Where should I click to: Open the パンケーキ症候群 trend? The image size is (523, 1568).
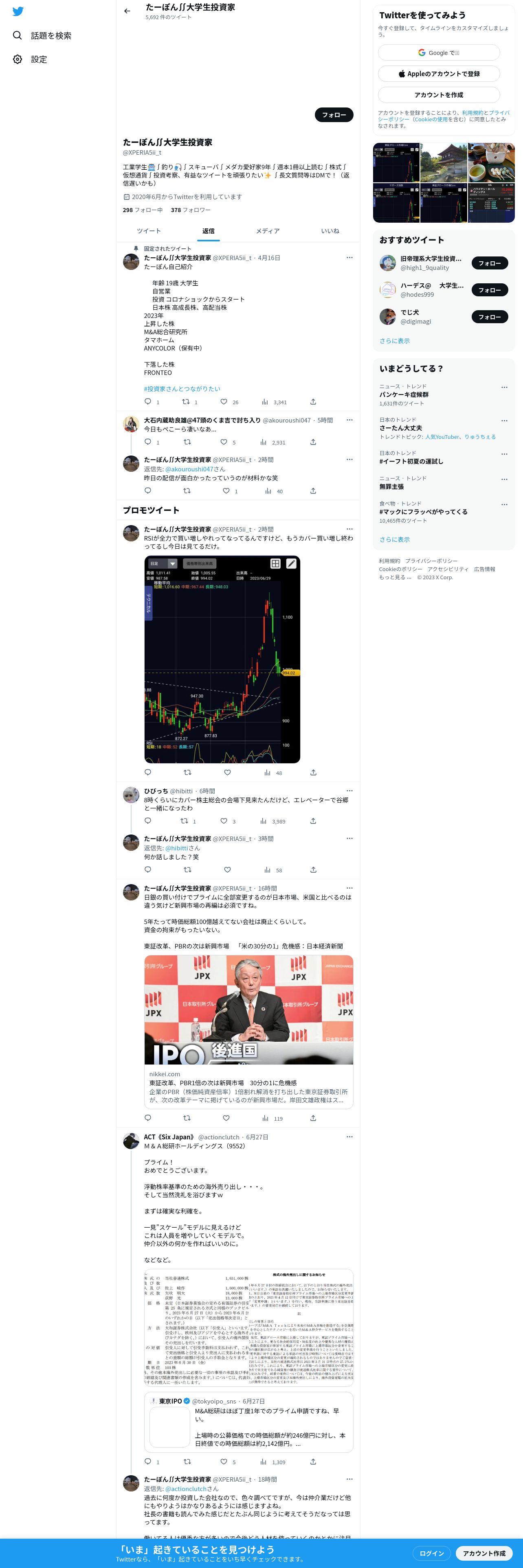click(x=404, y=394)
